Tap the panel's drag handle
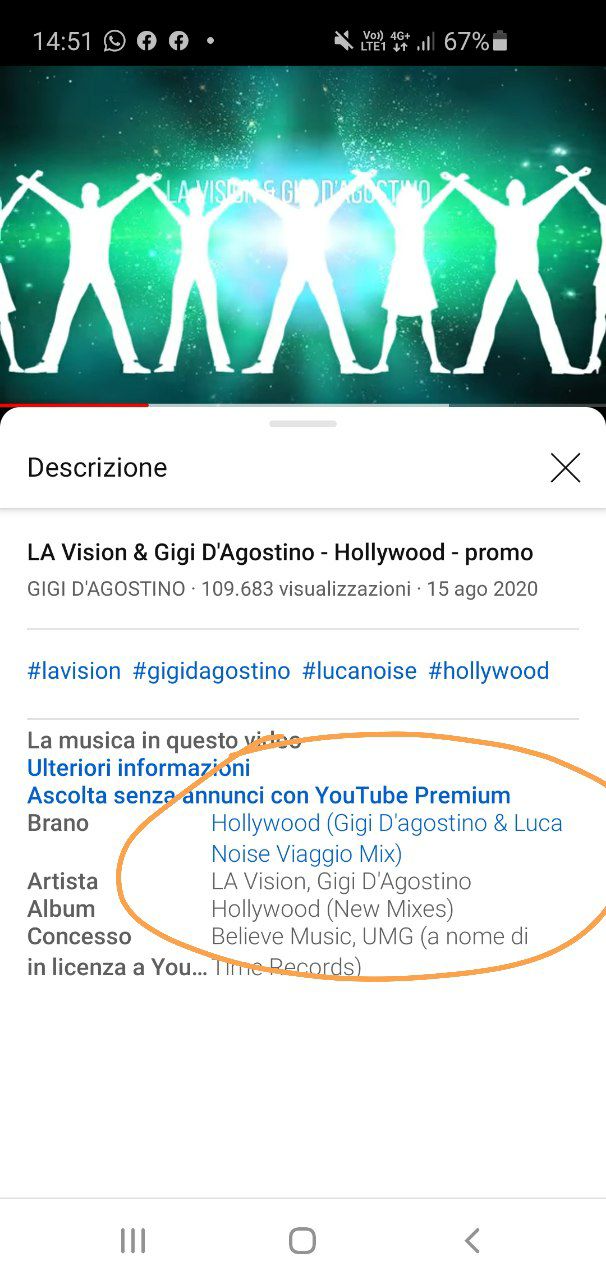The height and width of the screenshot is (1280, 606). pyautogui.click(x=303, y=424)
